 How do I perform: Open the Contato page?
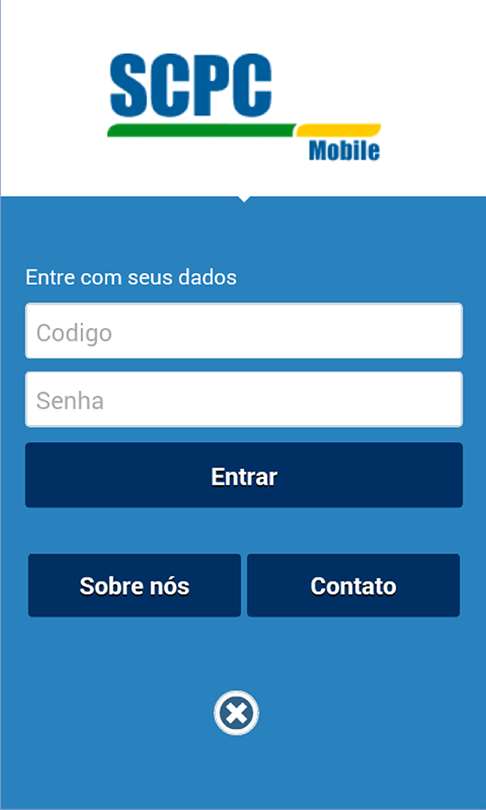pos(353,585)
